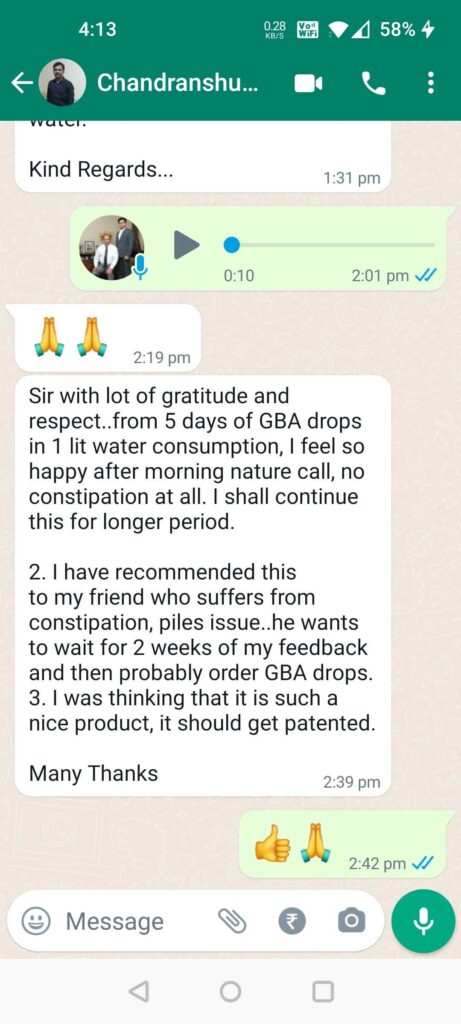This screenshot has height=1024, width=461.
Task: Tap the voice message seek bar
Action: pyautogui.click(x=329, y=246)
